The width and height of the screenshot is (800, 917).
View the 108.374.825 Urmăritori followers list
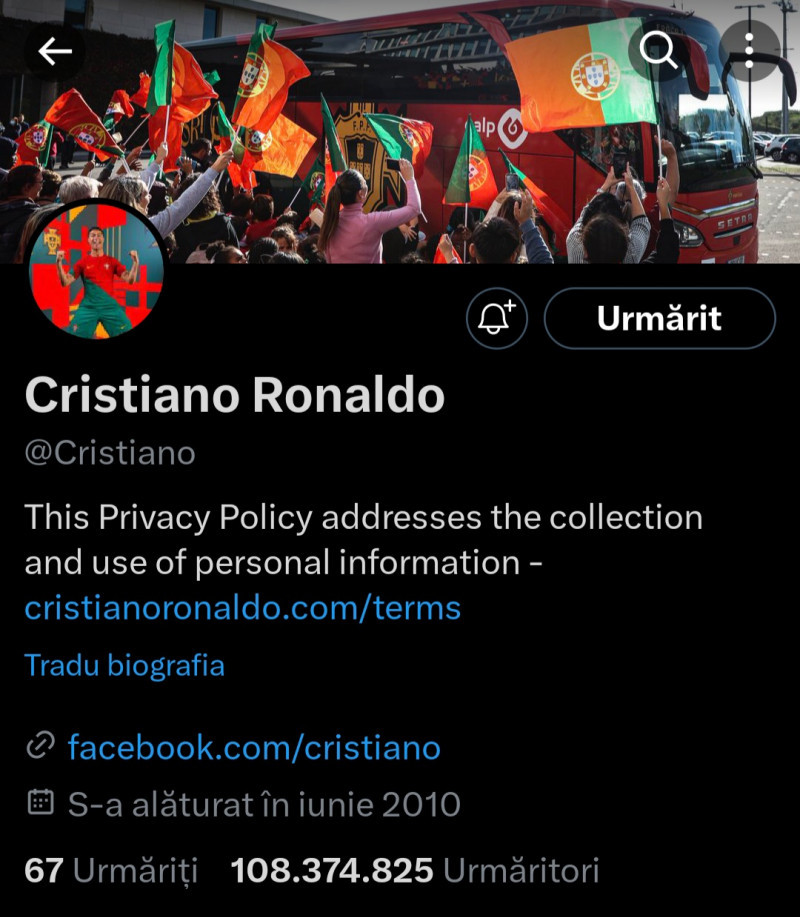click(415, 870)
